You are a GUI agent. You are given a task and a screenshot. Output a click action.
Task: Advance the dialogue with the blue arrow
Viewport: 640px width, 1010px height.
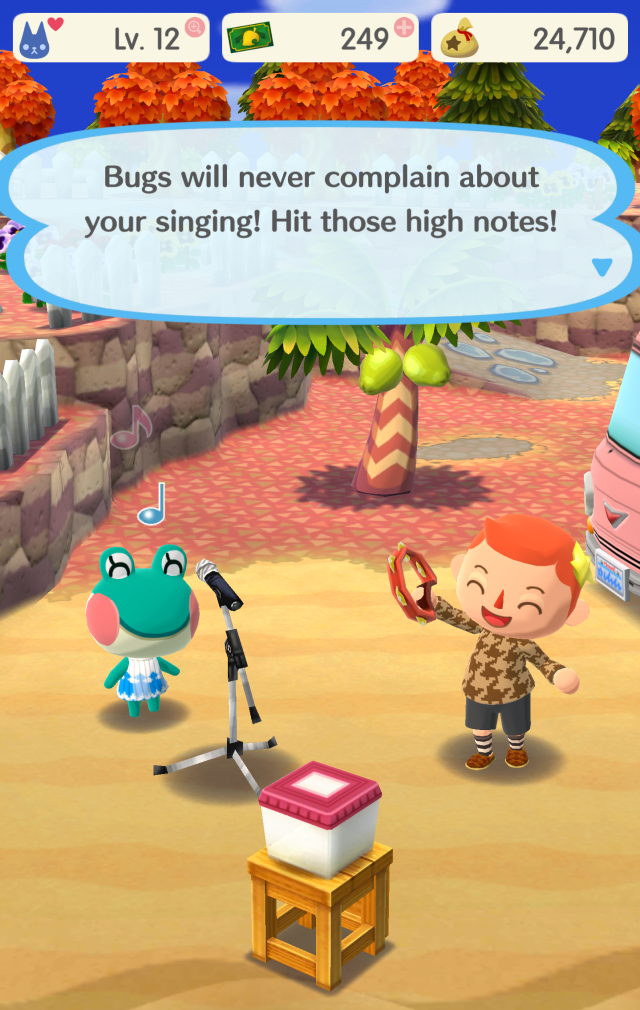coord(601,266)
